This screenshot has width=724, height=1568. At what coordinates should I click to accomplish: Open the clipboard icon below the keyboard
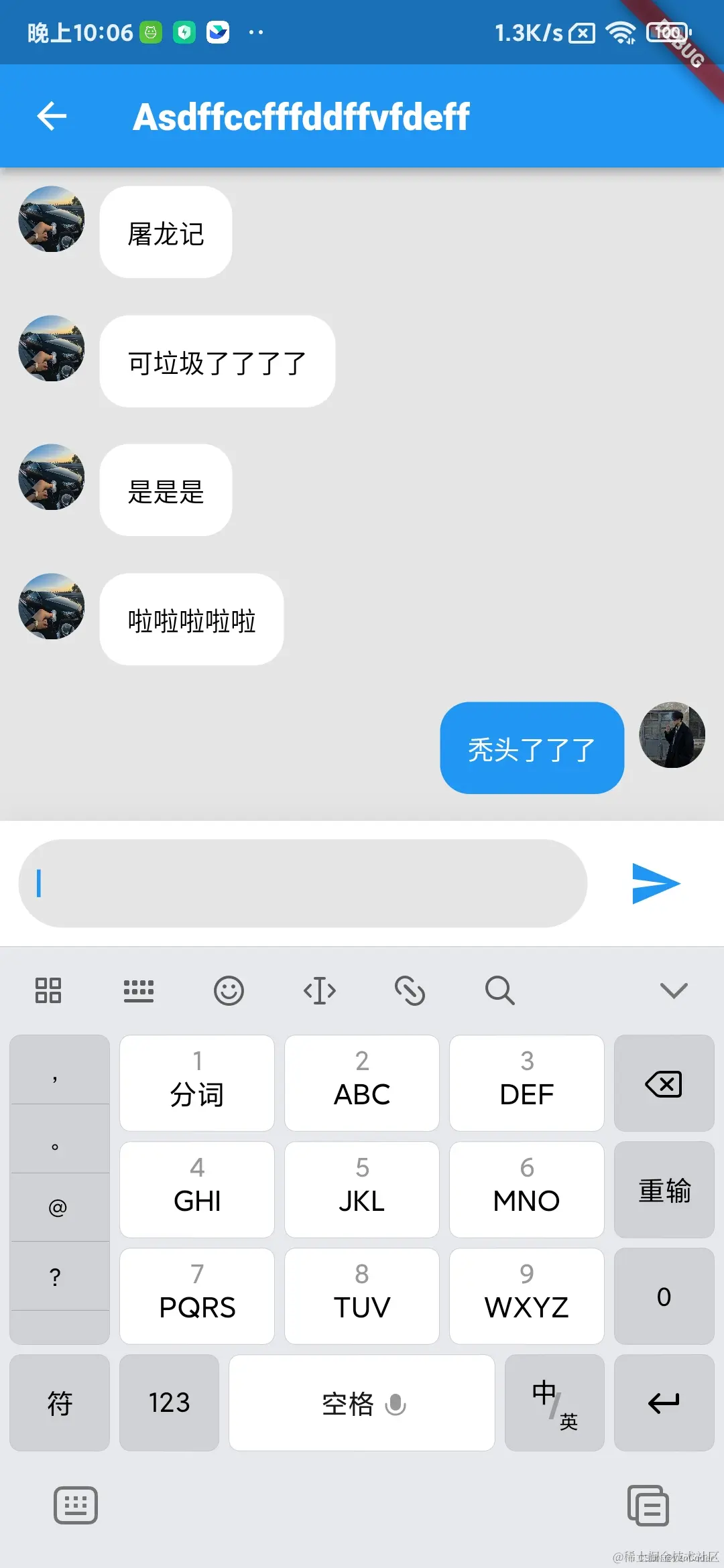pos(648,1506)
